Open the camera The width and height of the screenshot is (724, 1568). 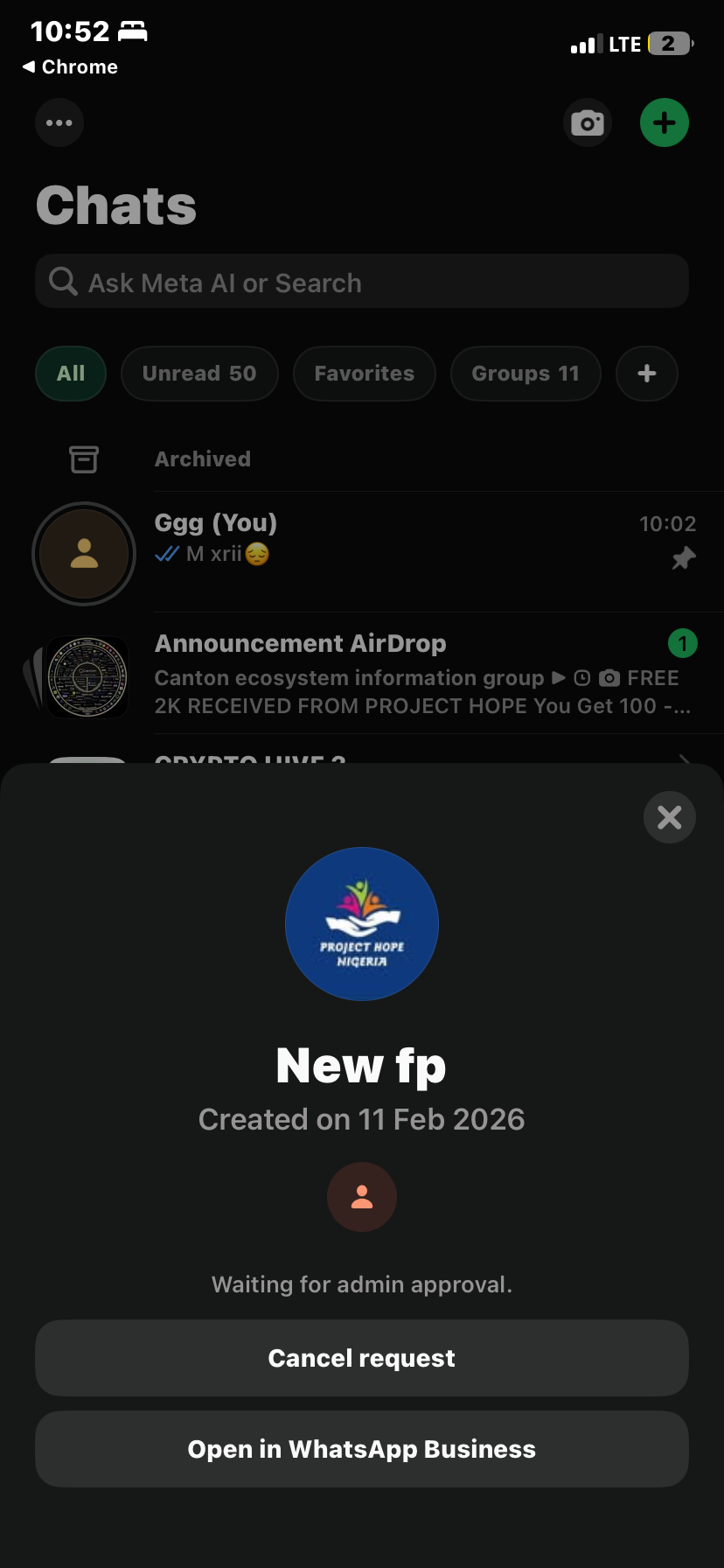tap(588, 122)
